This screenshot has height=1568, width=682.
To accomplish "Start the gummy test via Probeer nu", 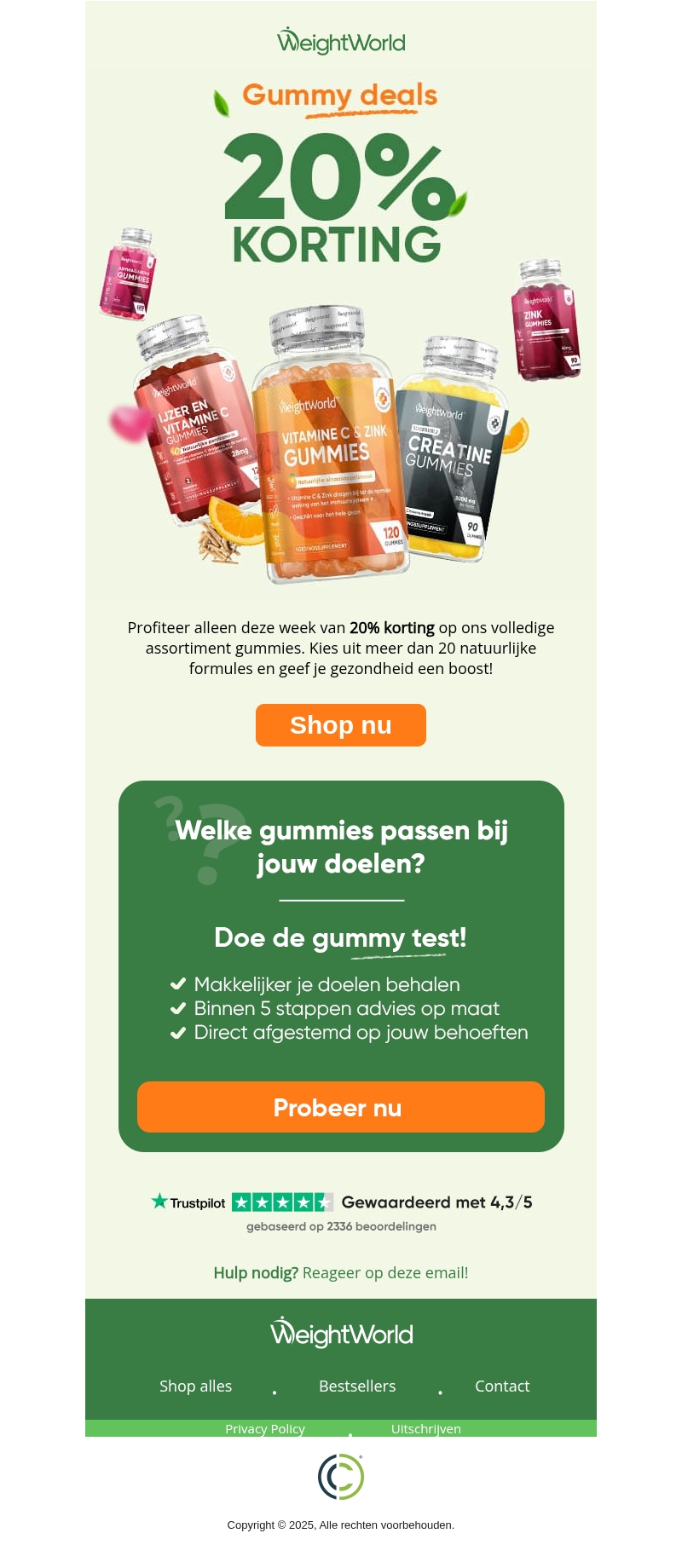I will coord(341,1107).
